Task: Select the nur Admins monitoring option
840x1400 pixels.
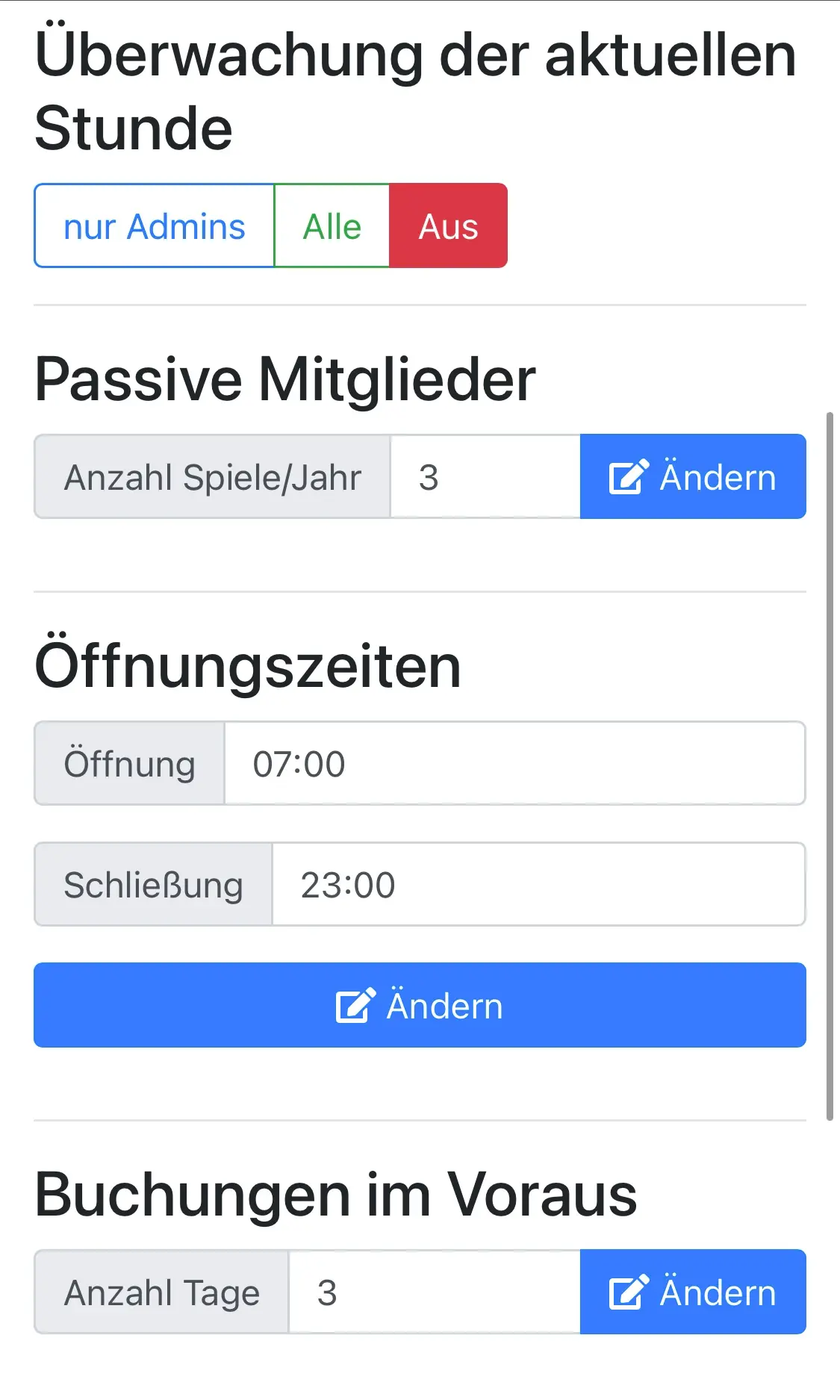Action: 155,225
